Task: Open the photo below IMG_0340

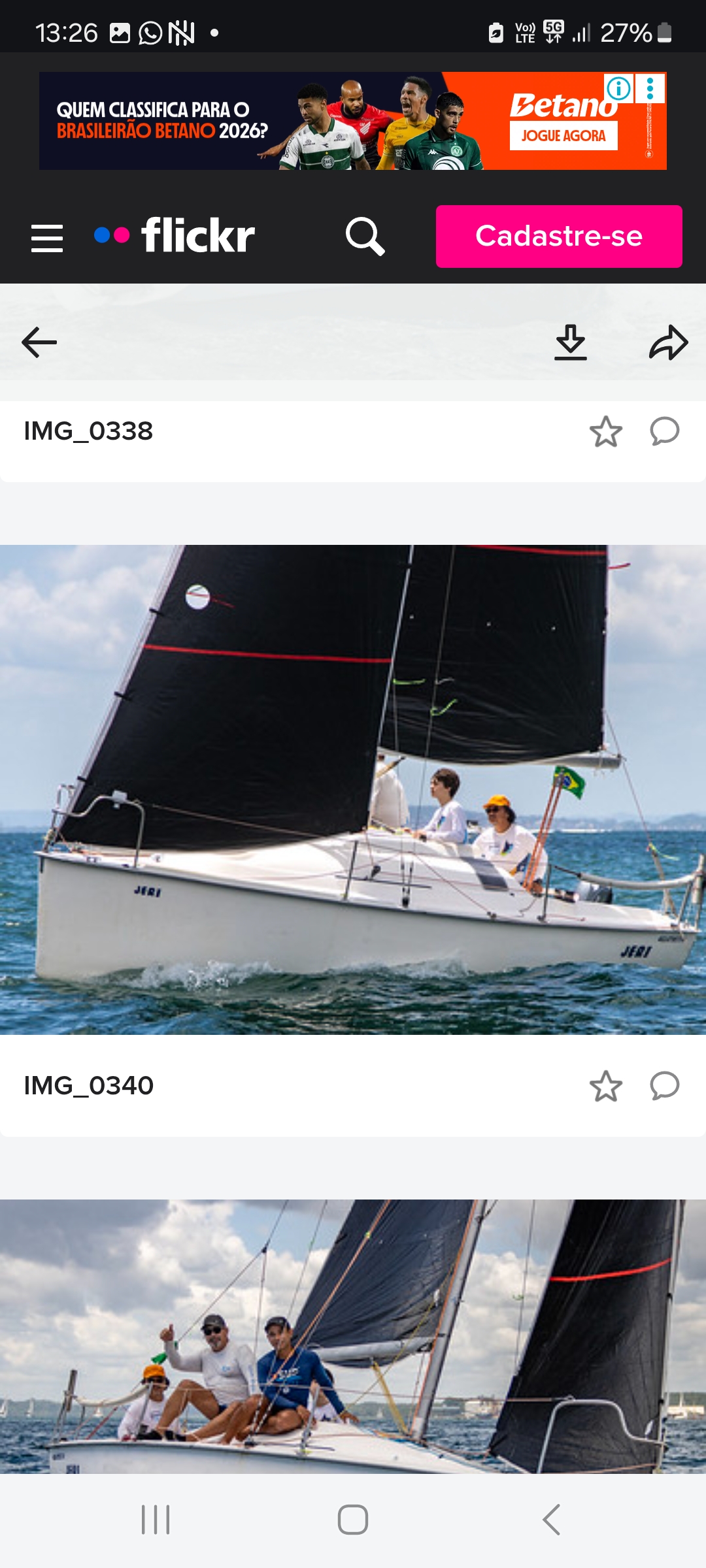Action: point(353,1336)
